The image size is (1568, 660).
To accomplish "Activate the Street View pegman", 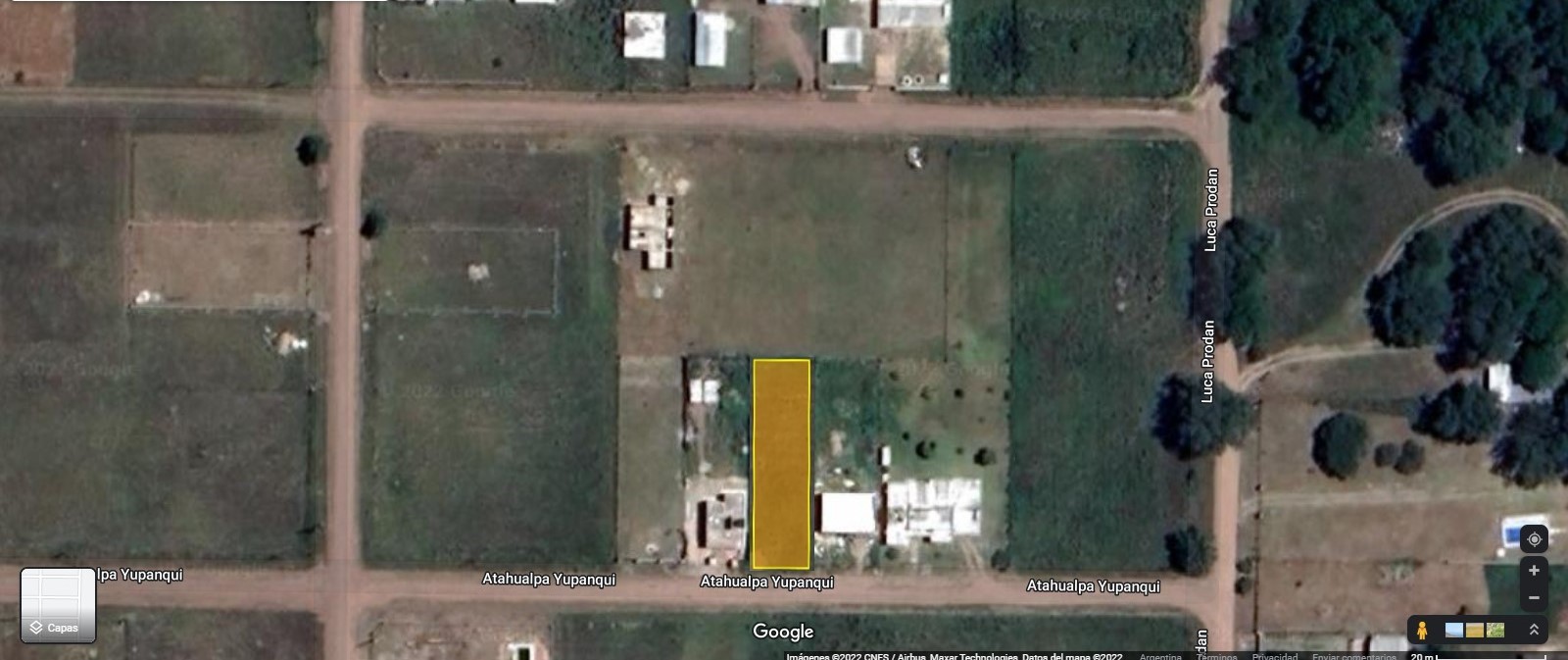I will pyautogui.click(x=1421, y=630).
